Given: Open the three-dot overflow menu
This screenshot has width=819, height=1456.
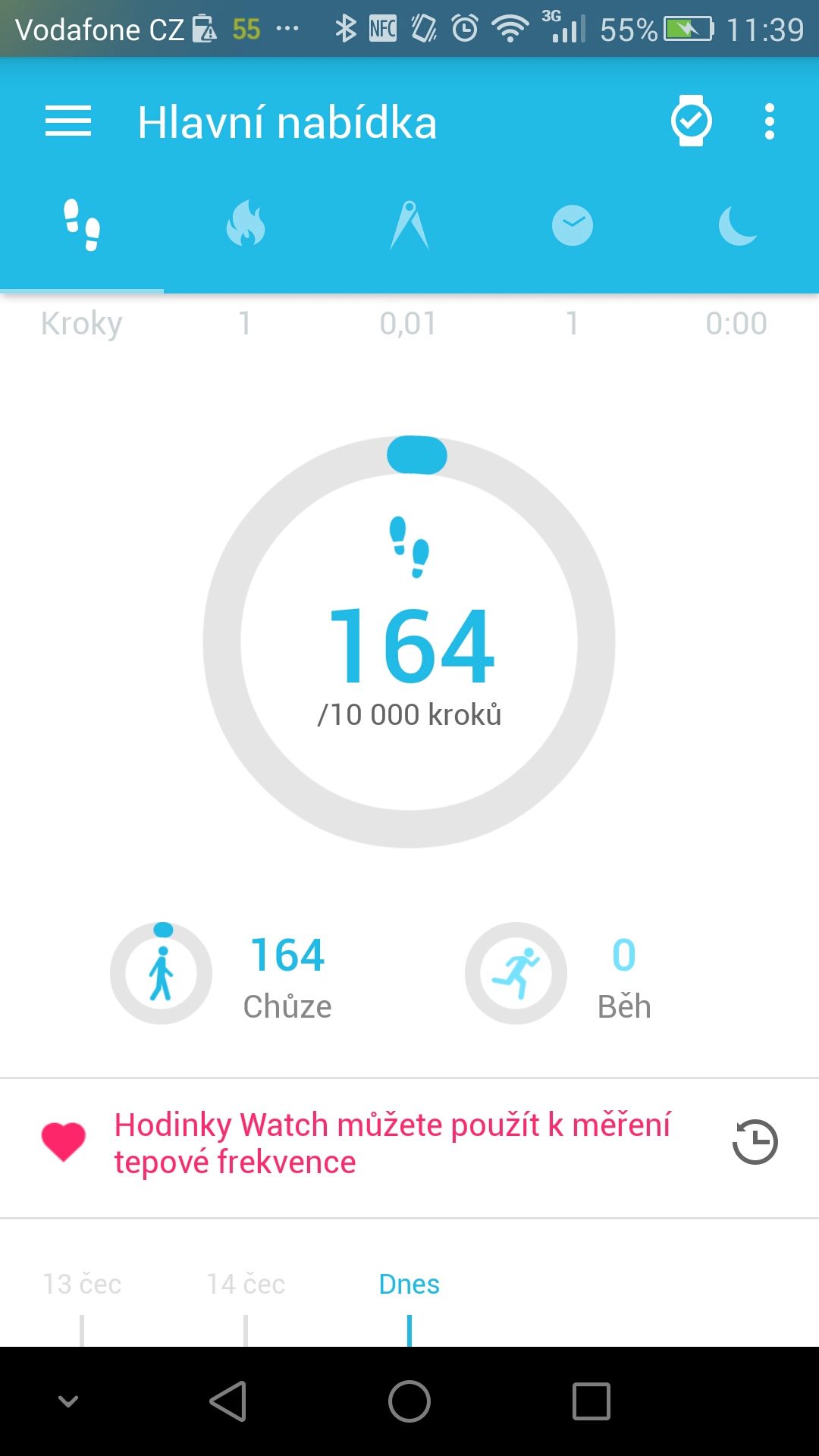Looking at the screenshot, I should (x=770, y=121).
